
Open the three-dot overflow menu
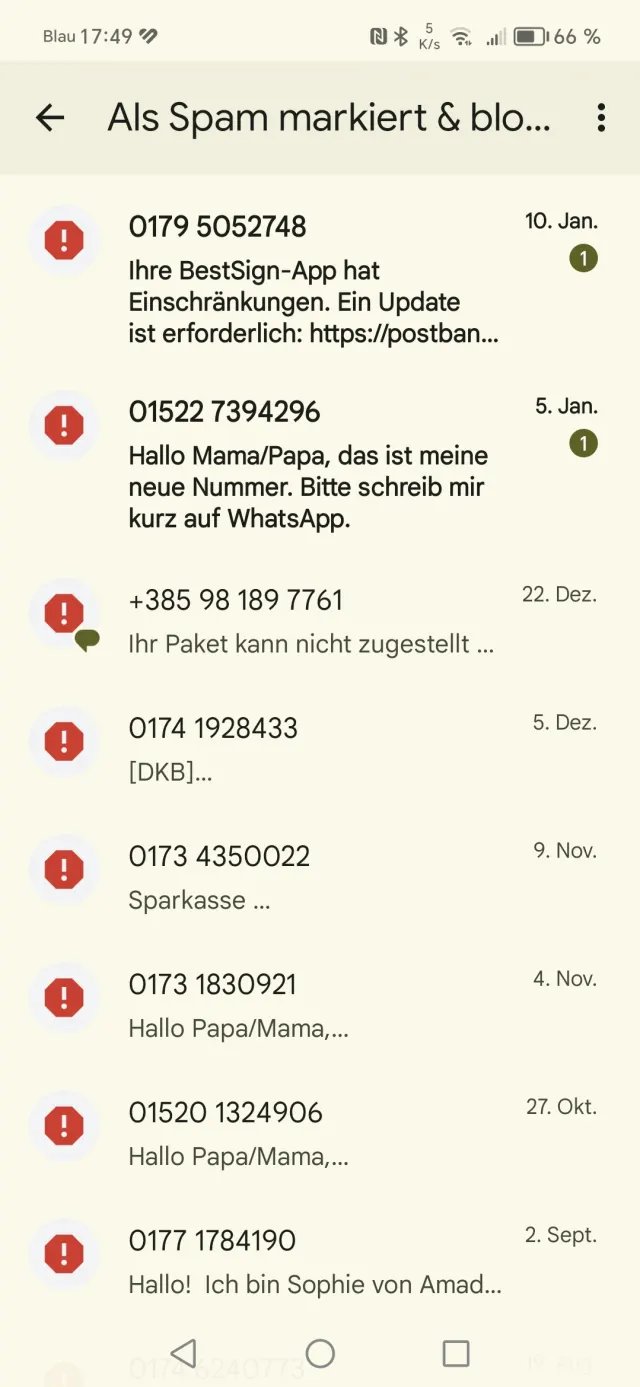(600, 118)
